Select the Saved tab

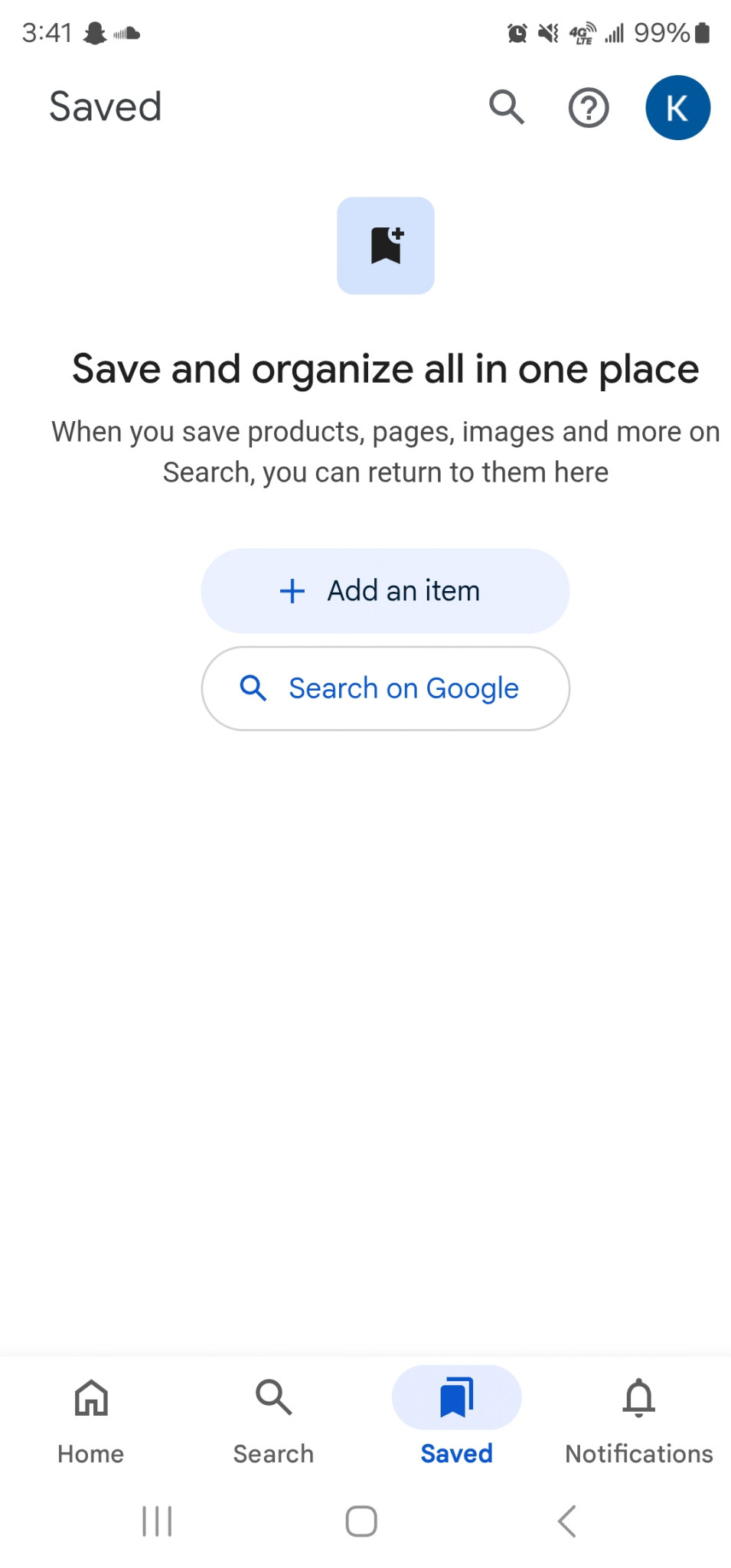coord(457,1420)
